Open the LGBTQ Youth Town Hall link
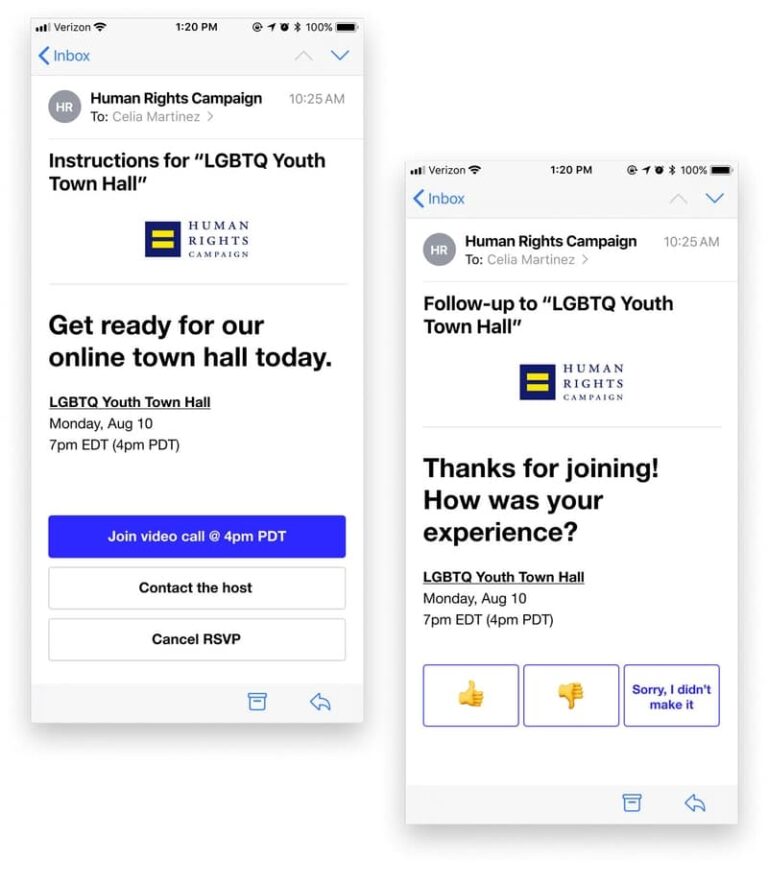768x885 pixels. pyautogui.click(x=129, y=401)
